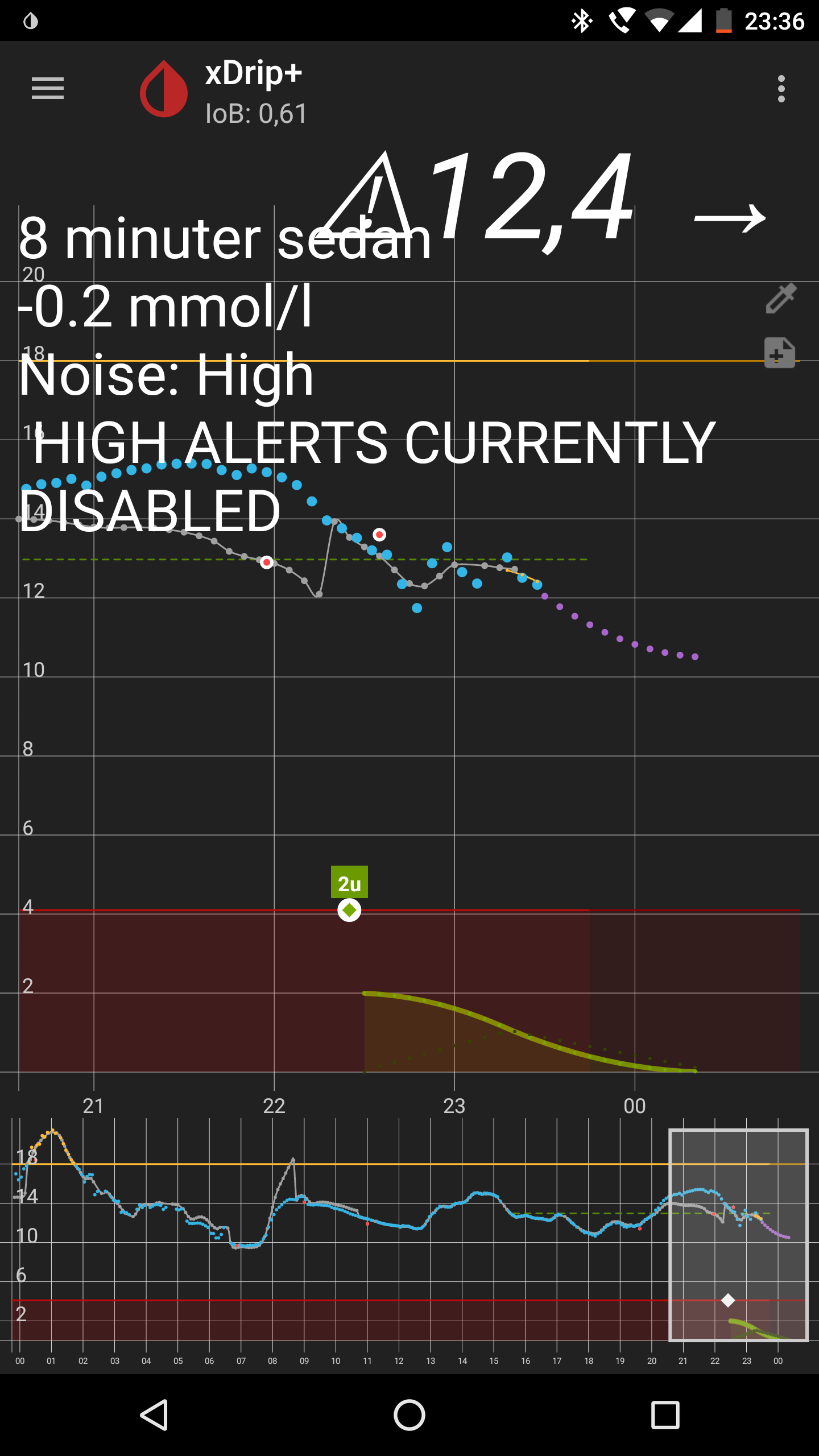
Task: Open the navigation drawer menu
Action: tap(48, 89)
